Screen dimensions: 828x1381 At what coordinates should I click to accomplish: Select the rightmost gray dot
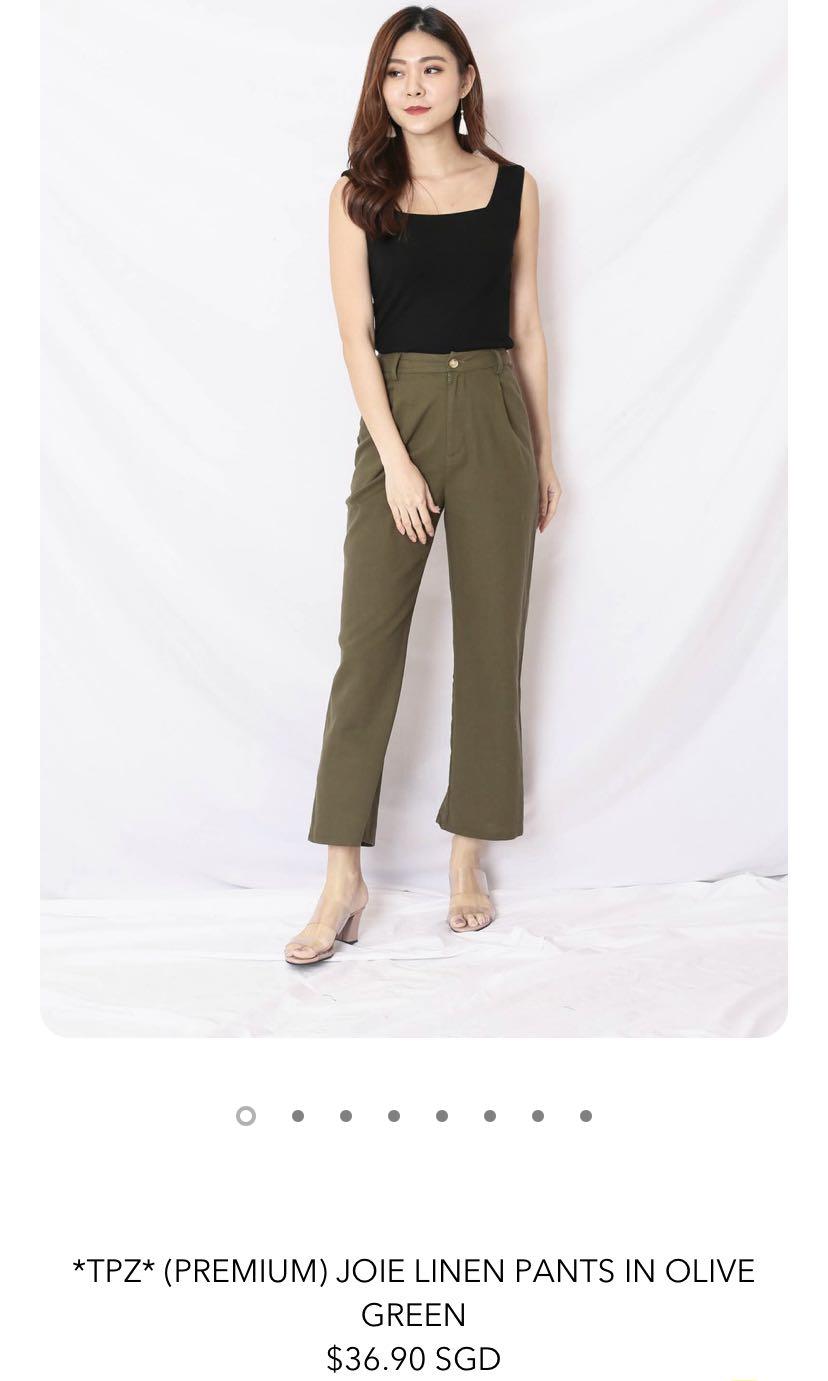click(x=585, y=1115)
